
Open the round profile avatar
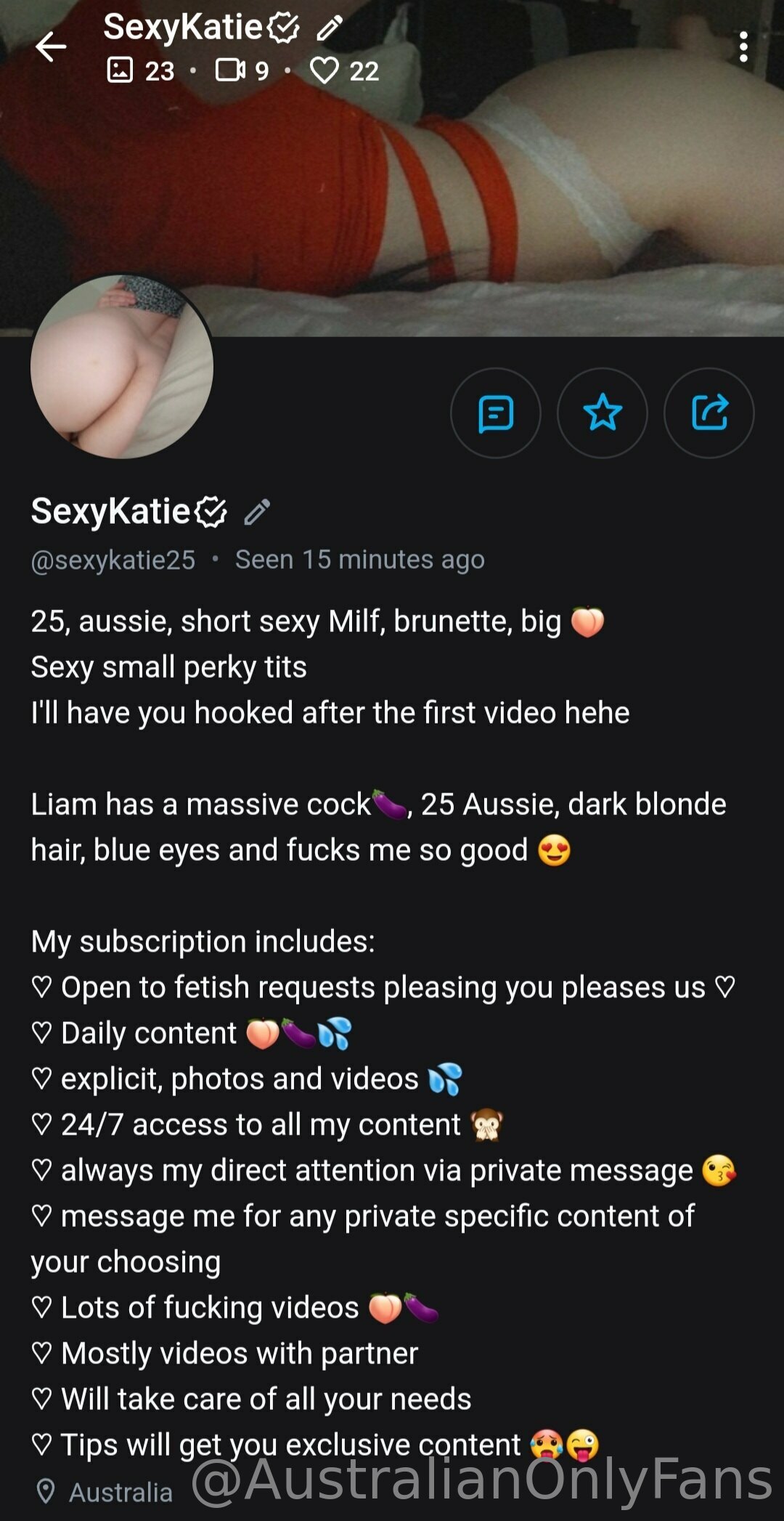122,367
